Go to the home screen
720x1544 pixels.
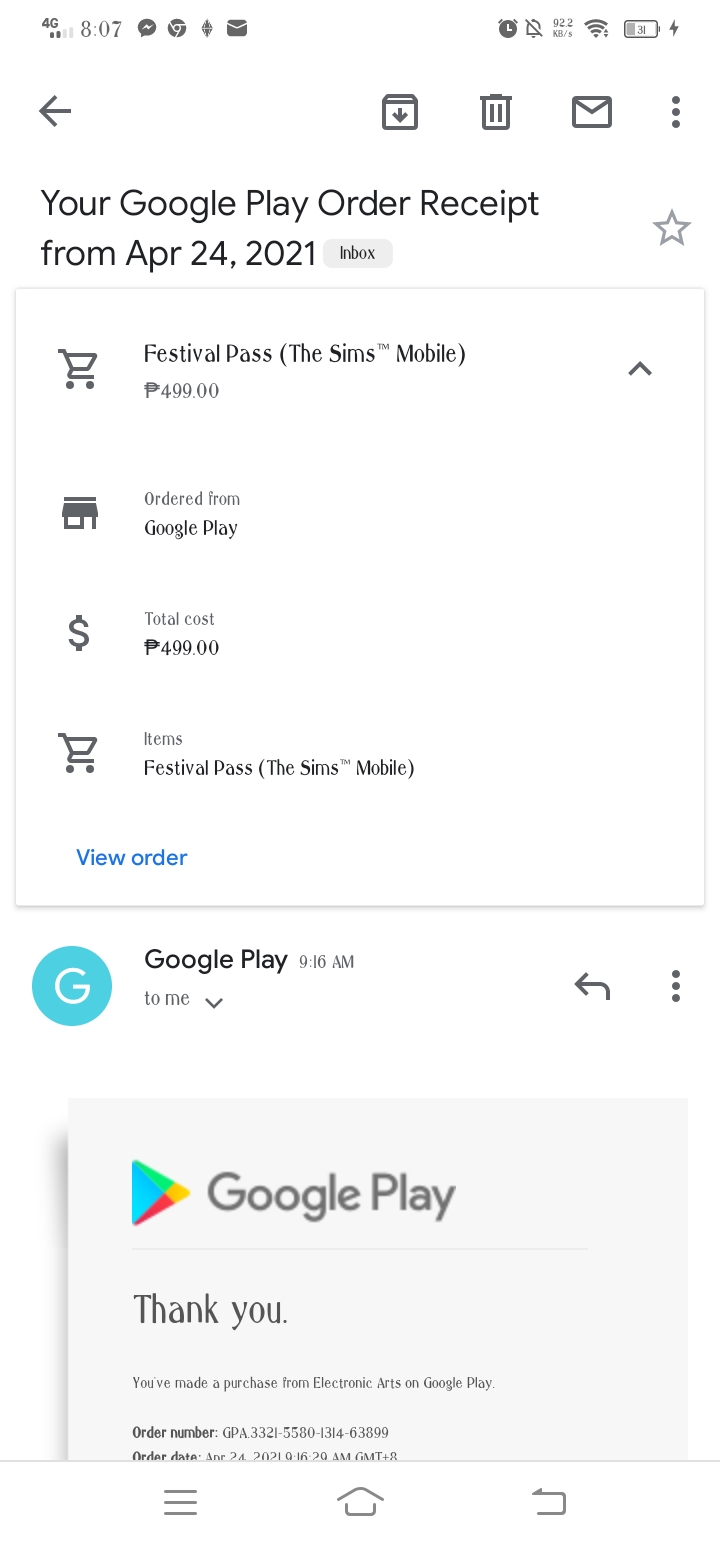pos(361,1502)
